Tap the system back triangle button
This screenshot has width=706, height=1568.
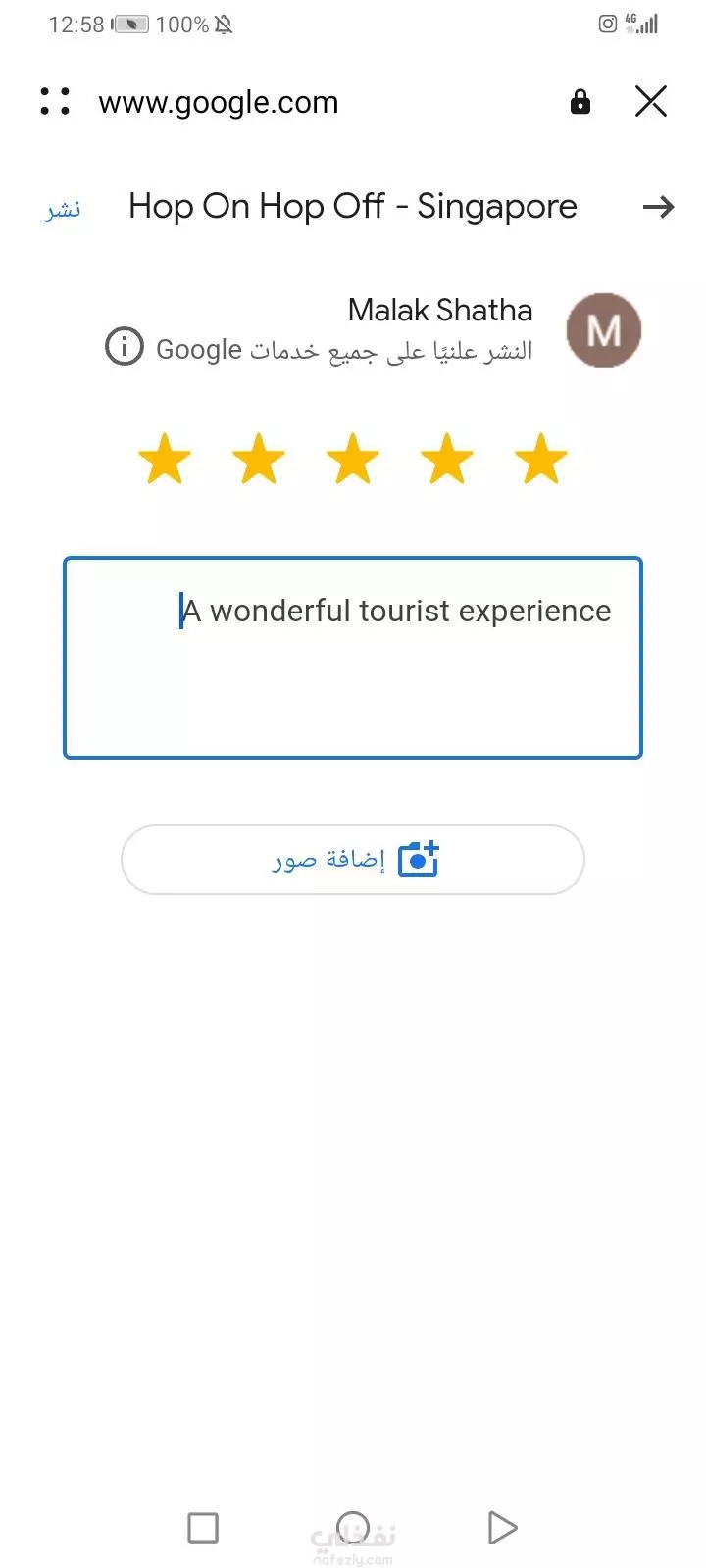pyautogui.click(x=502, y=1528)
